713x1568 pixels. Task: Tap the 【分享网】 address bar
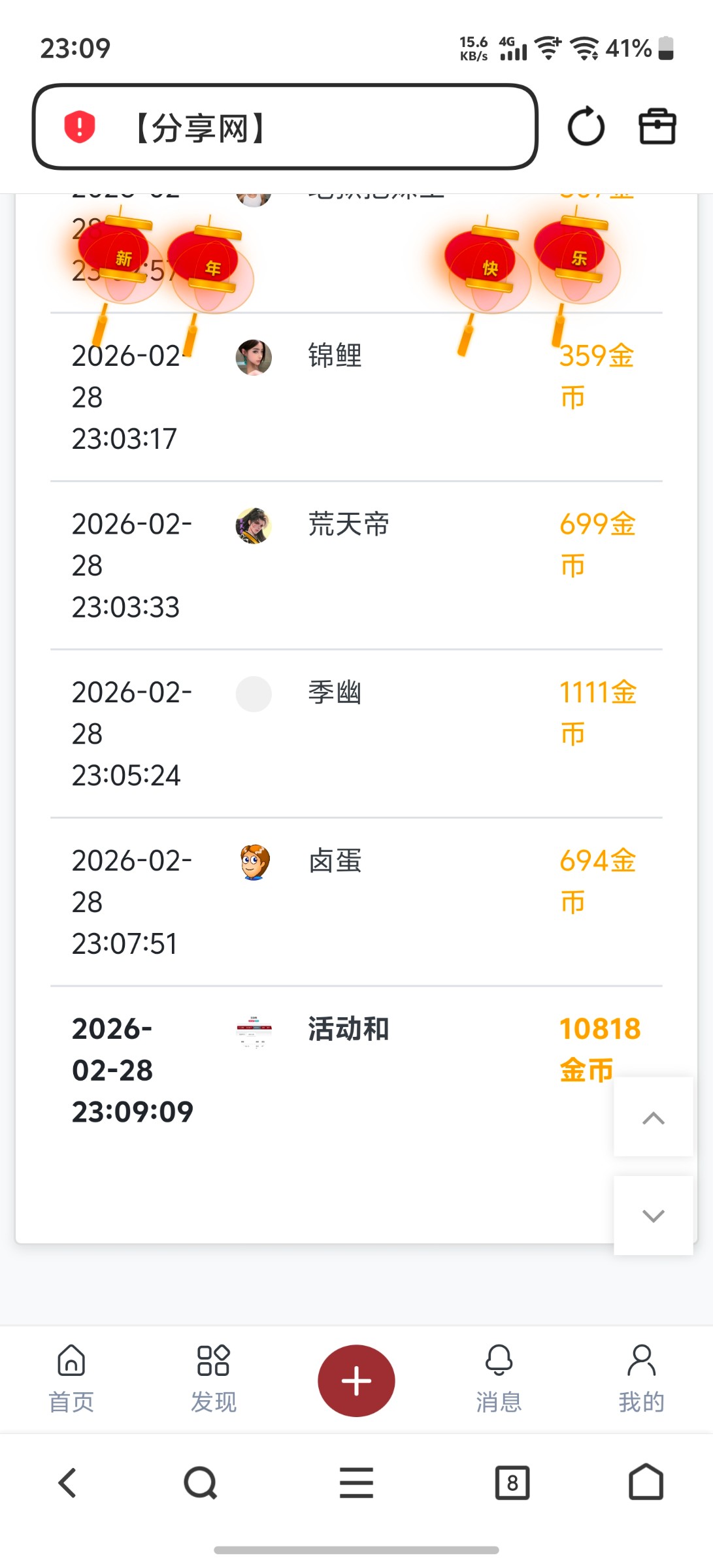[x=285, y=127]
